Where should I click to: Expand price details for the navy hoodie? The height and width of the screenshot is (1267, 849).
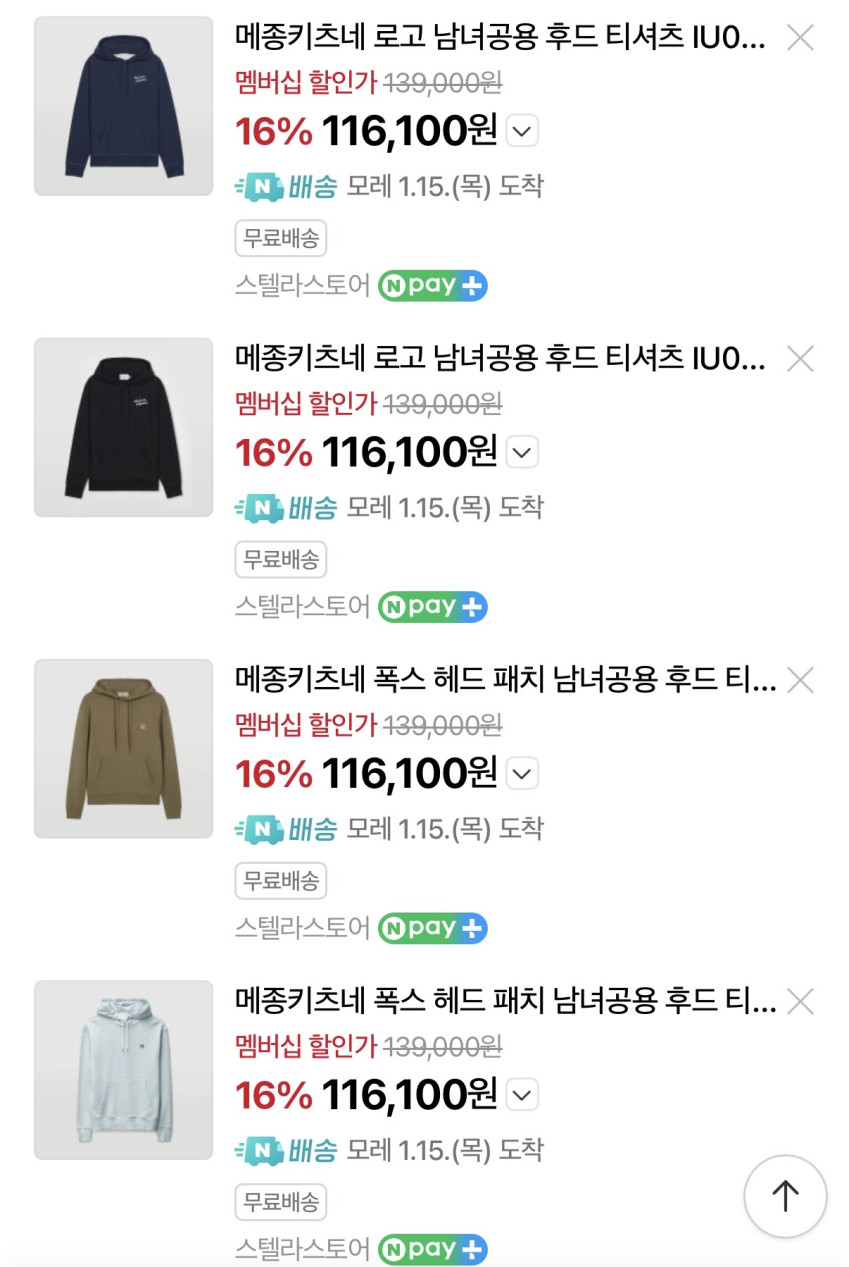pyautogui.click(x=523, y=131)
